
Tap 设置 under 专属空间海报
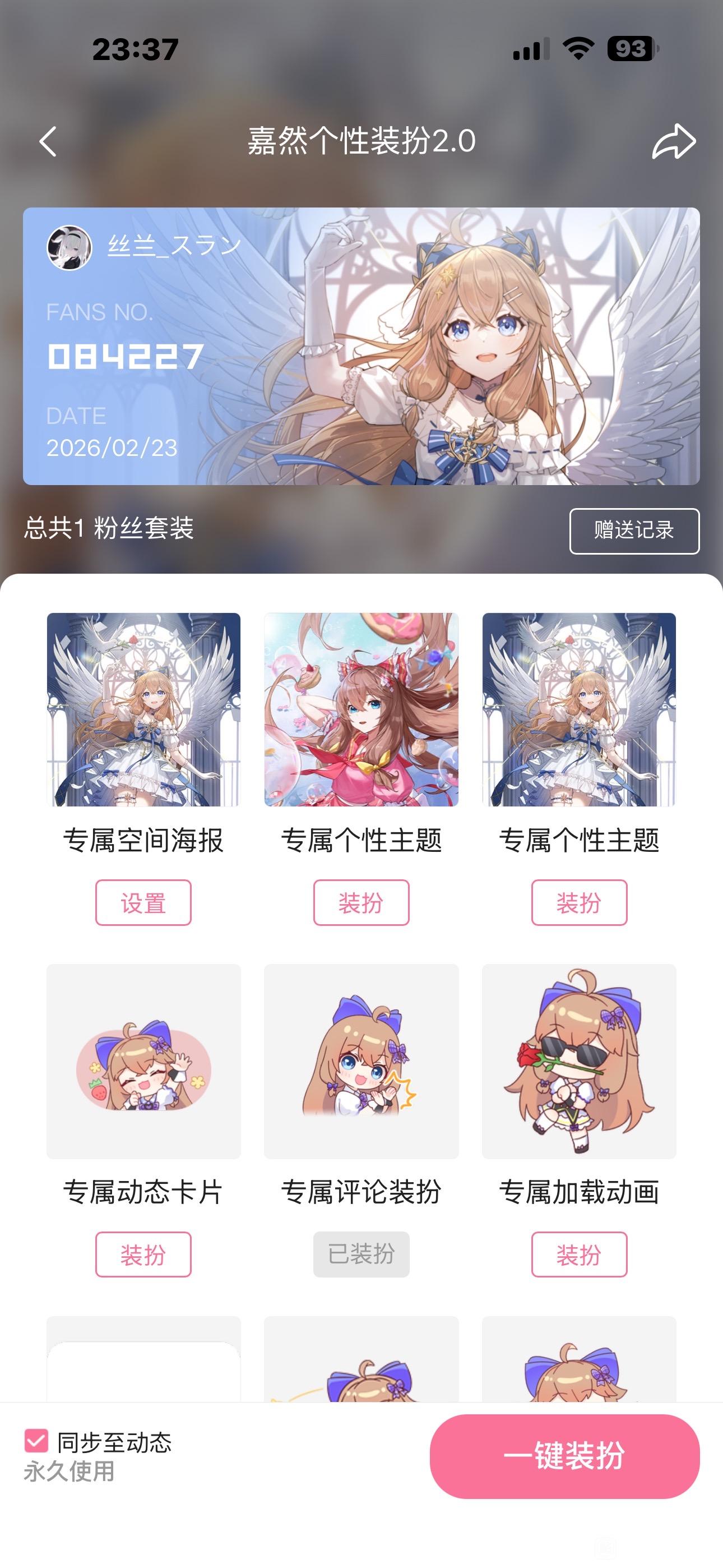(143, 902)
